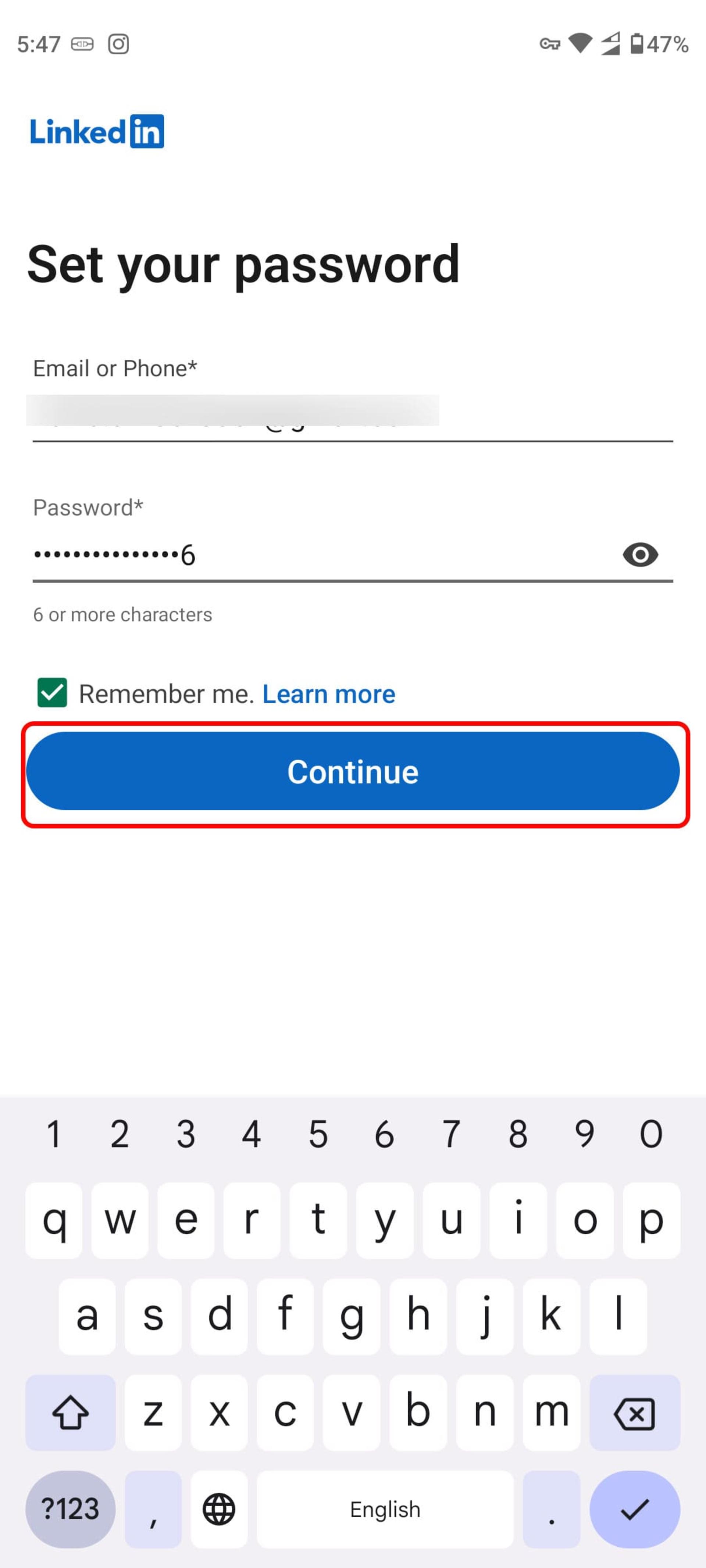
Task: Hit the backspace key on the keyboard
Action: click(x=635, y=1413)
